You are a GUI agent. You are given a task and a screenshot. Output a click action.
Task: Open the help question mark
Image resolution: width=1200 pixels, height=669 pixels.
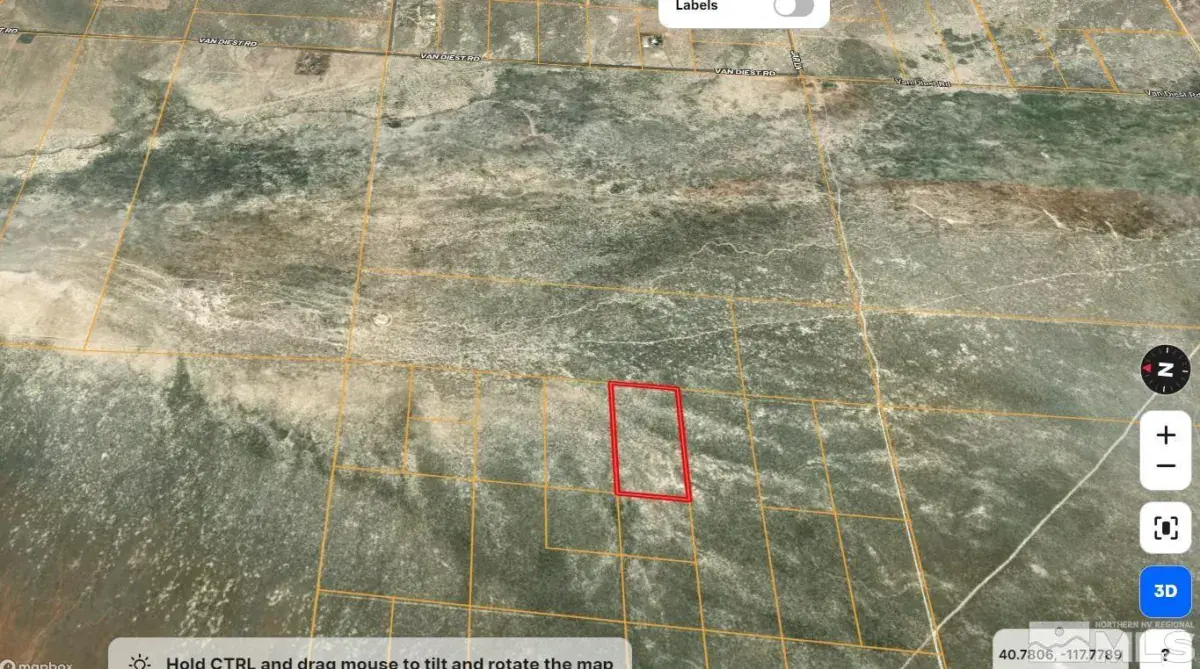(1165, 654)
